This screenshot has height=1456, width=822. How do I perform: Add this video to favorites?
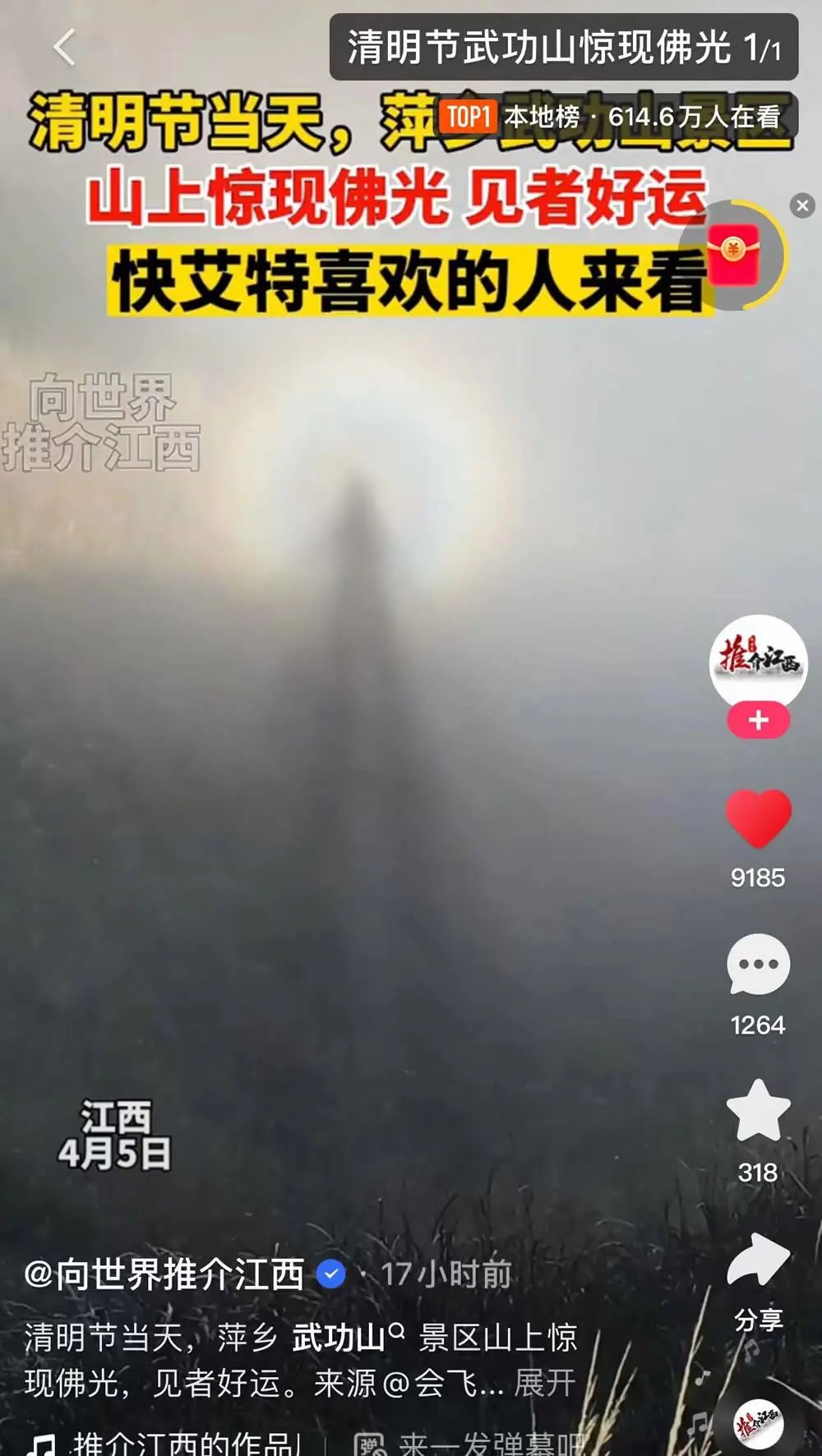coord(758,1111)
